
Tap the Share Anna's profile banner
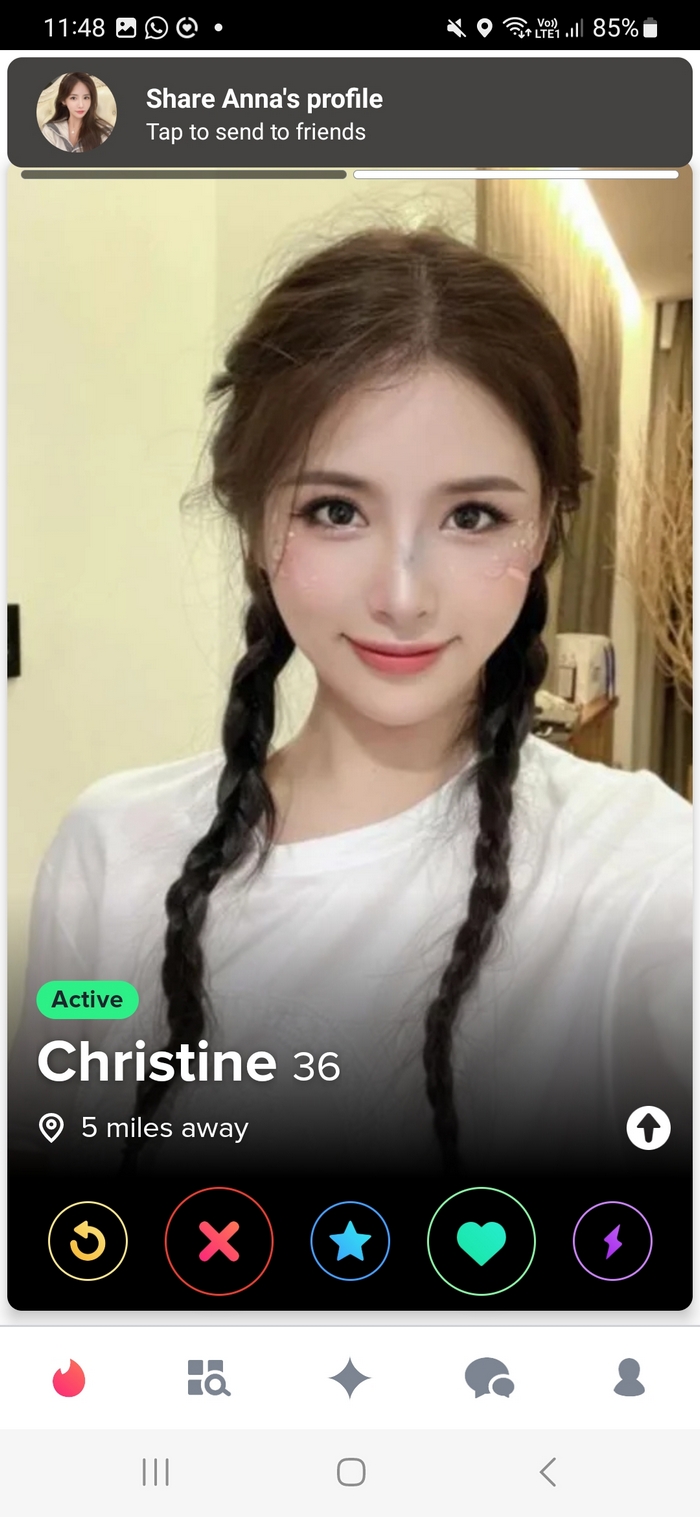[349, 113]
